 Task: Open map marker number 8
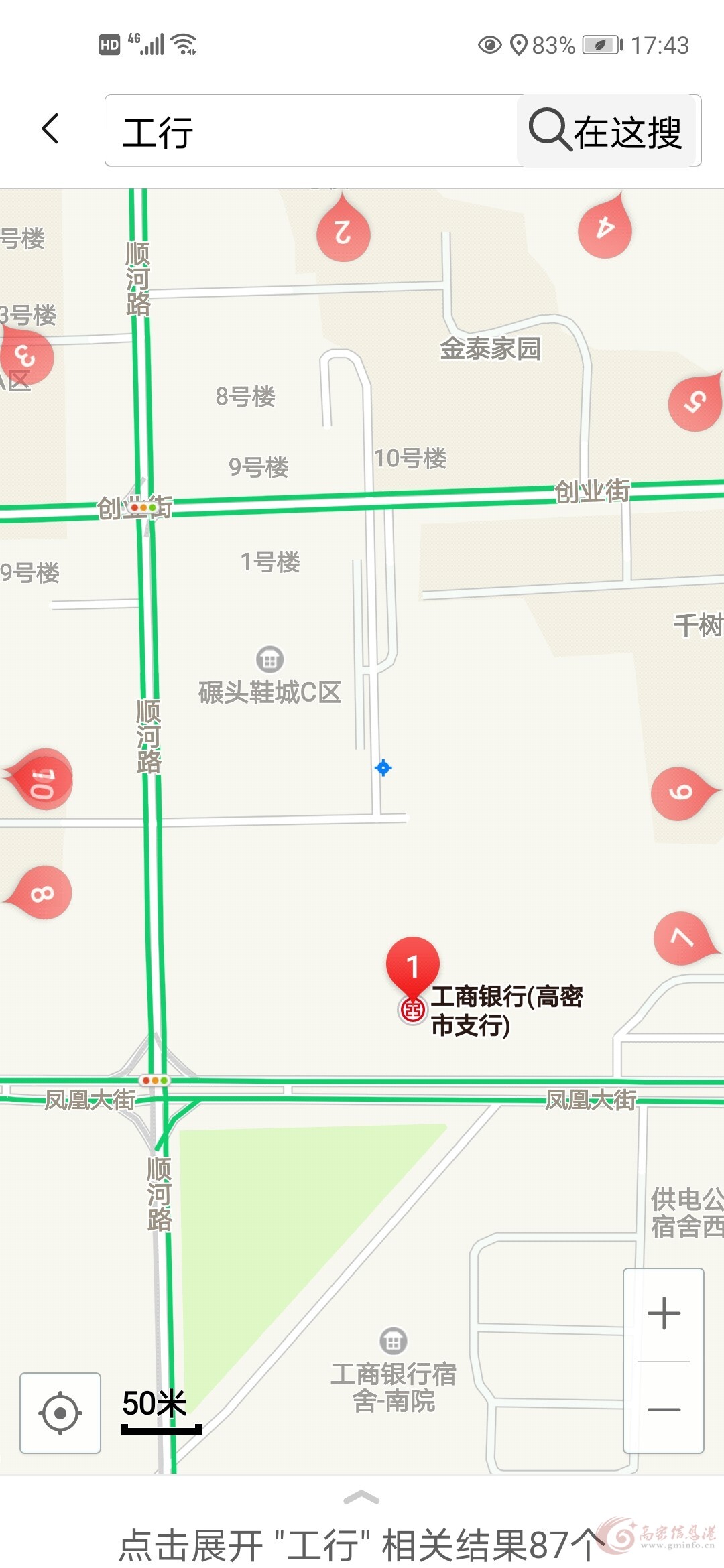click(x=42, y=893)
